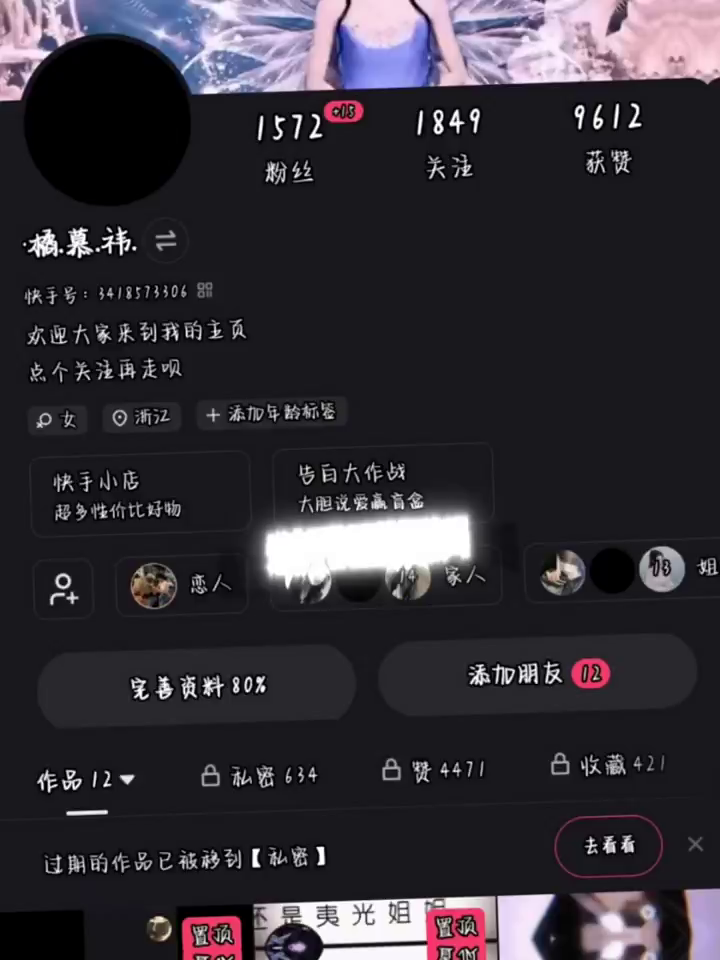Switch to the 作品 12 tab
720x960 pixels.
click(86, 780)
